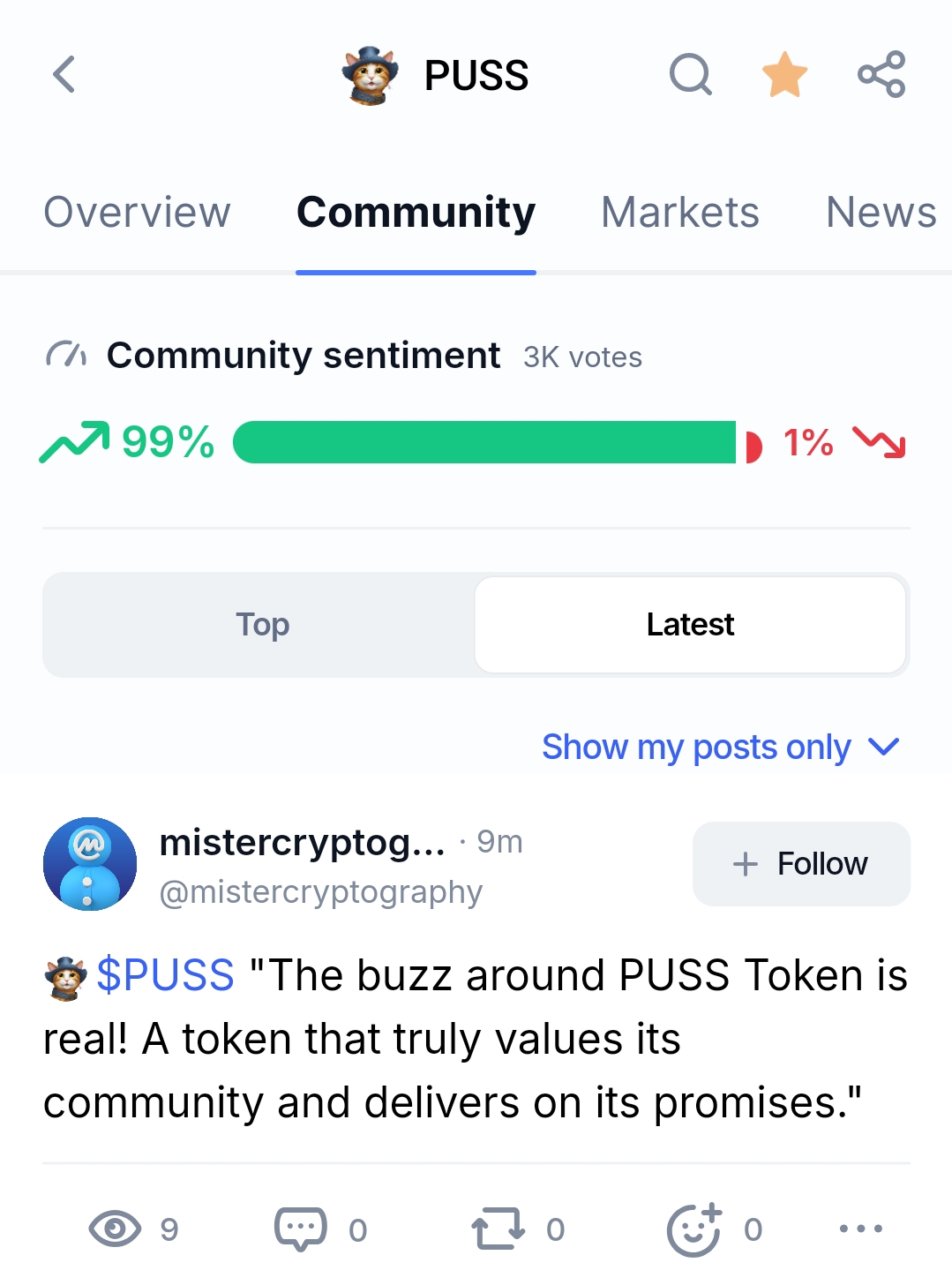Select the Latest posts segment
Image resolution: width=952 pixels, height=1270 pixels.
click(x=690, y=624)
